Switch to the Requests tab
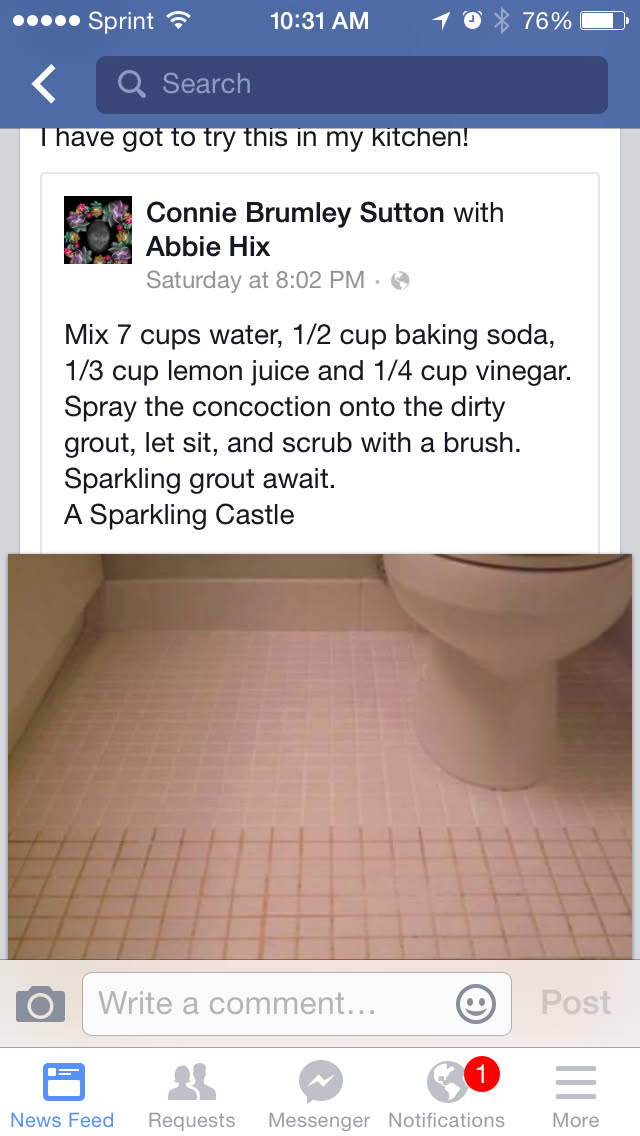 click(x=191, y=1094)
